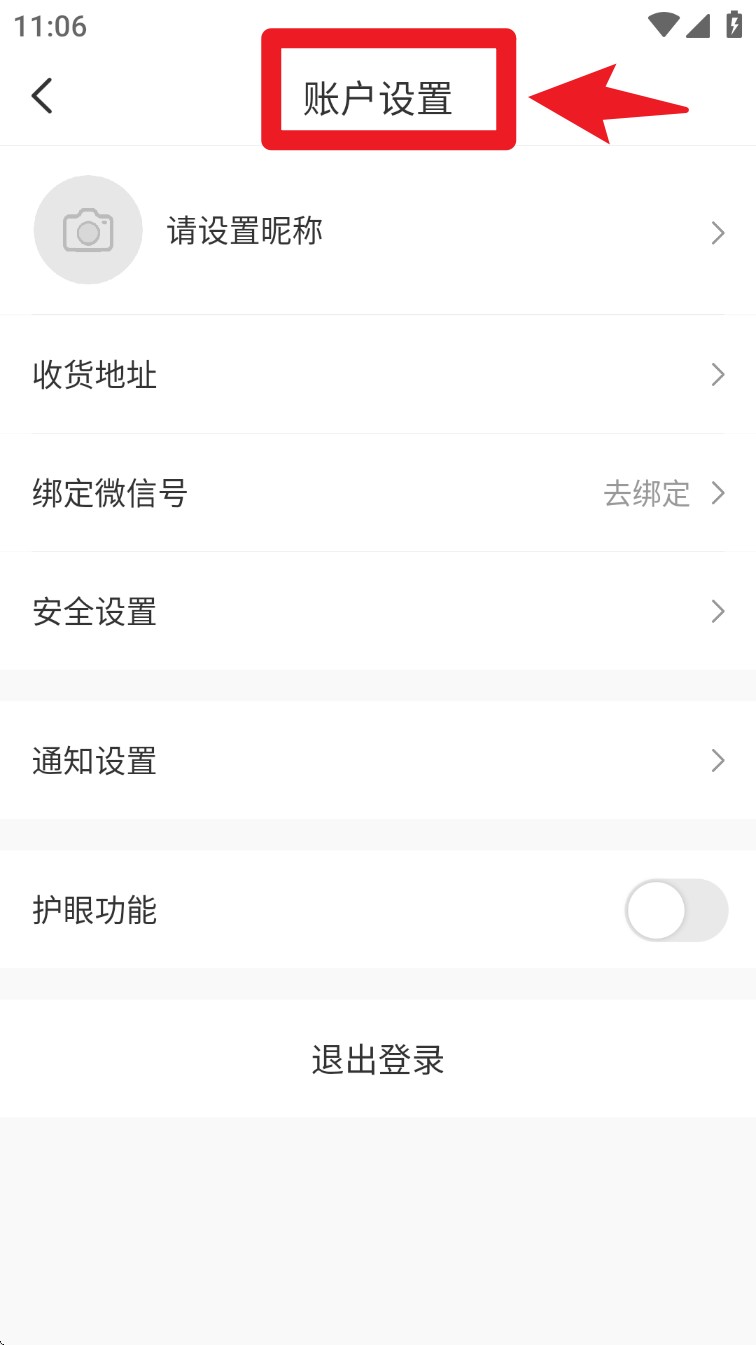This screenshot has height=1345, width=756.
Task: Open 安全设置 via its chevron arrow
Action: 716,611
